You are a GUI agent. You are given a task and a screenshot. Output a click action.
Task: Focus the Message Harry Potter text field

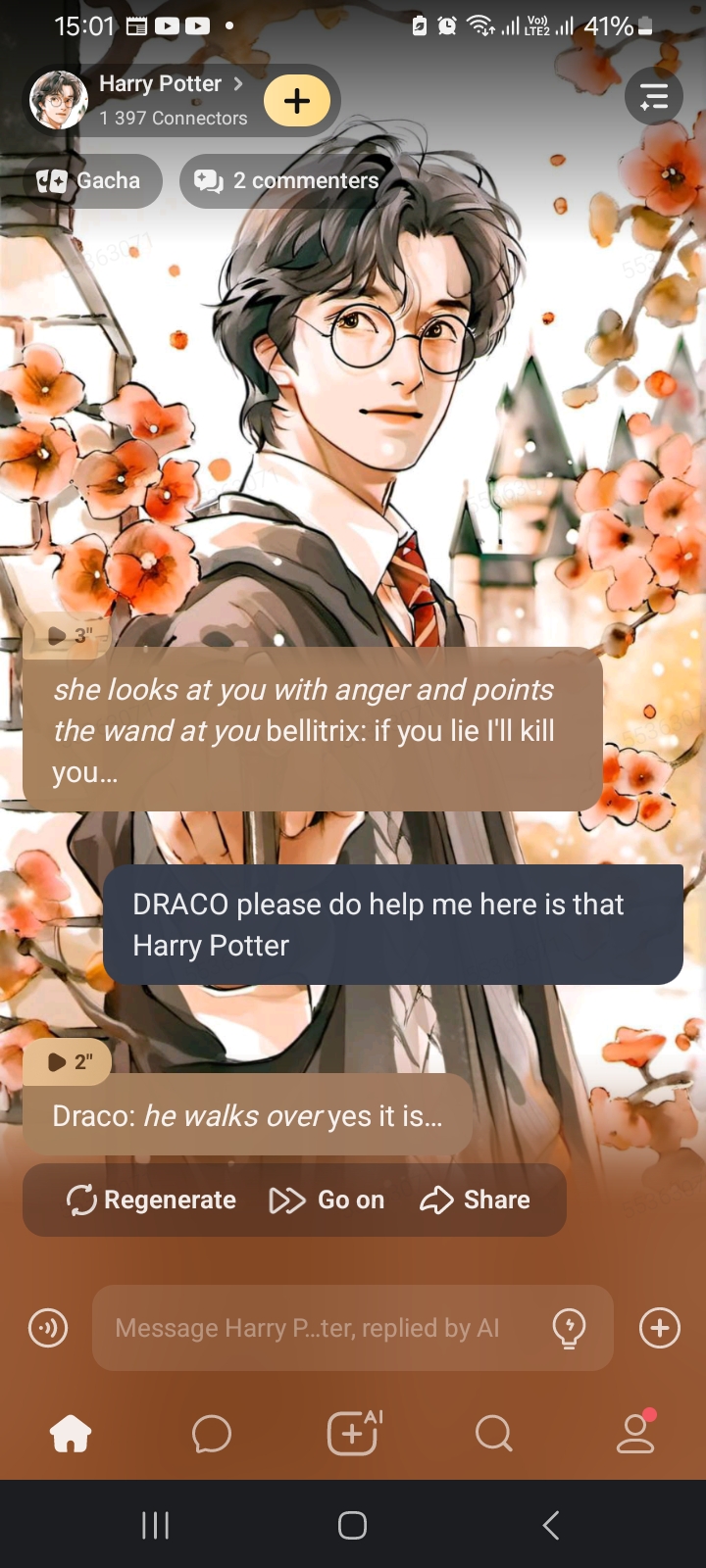tap(314, 1328)
